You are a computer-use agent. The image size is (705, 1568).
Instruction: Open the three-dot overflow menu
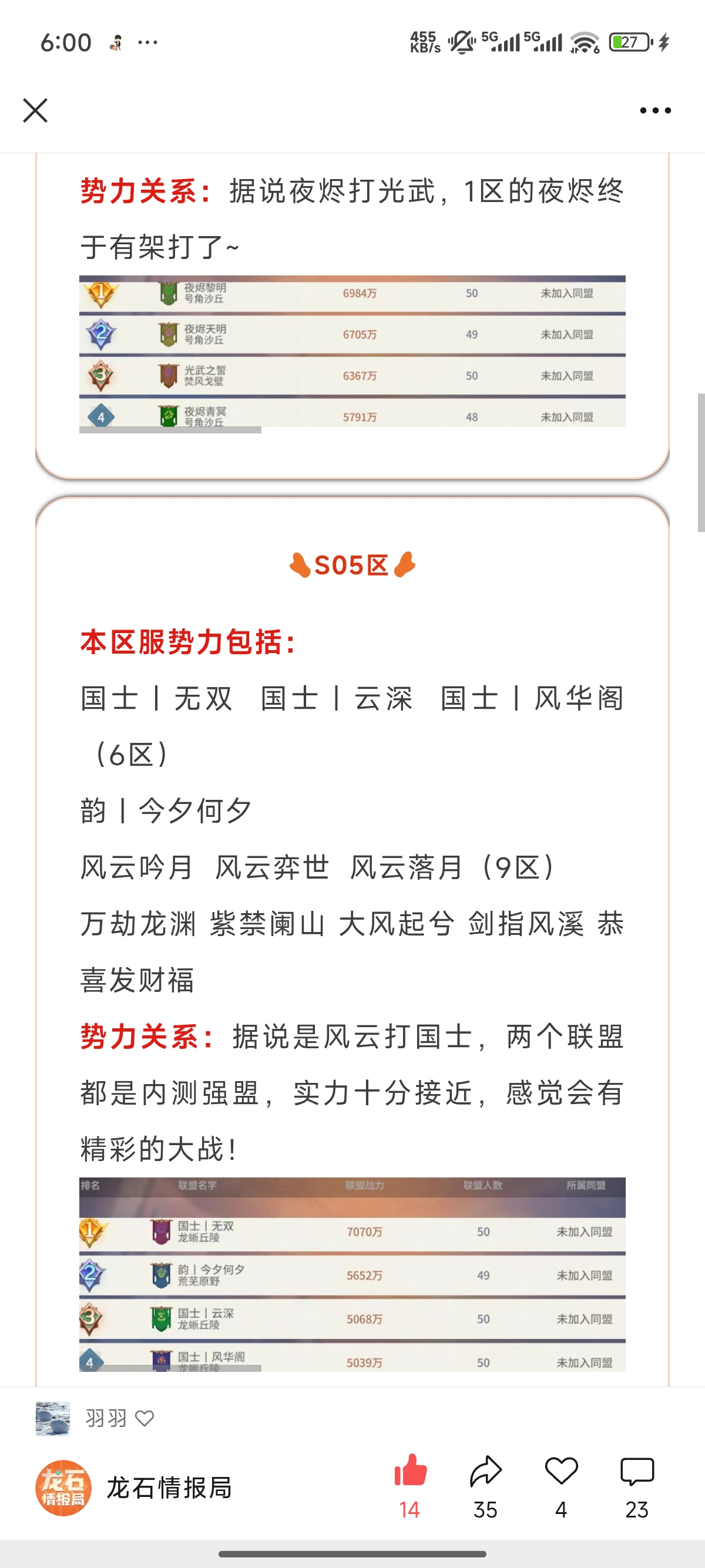point(655,110)
